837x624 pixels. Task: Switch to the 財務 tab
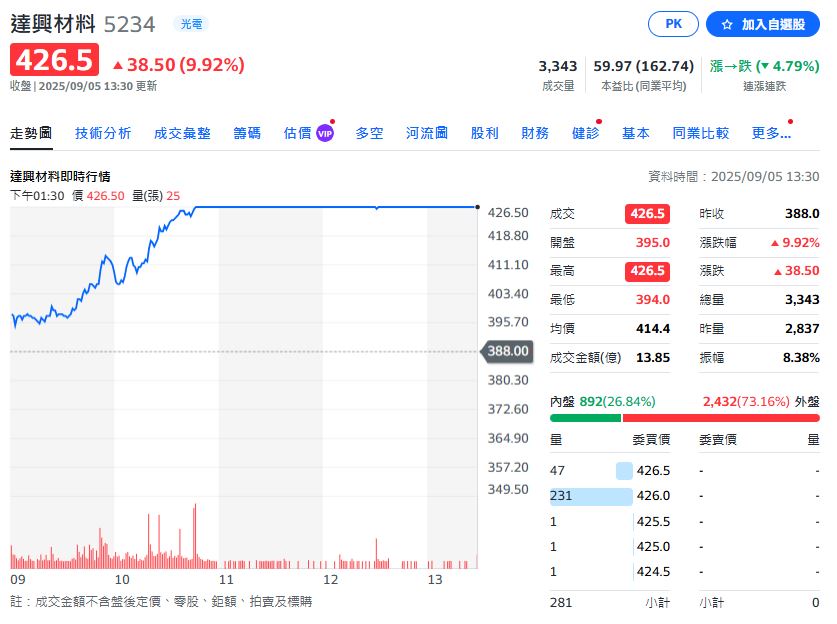tap(535, 133)
